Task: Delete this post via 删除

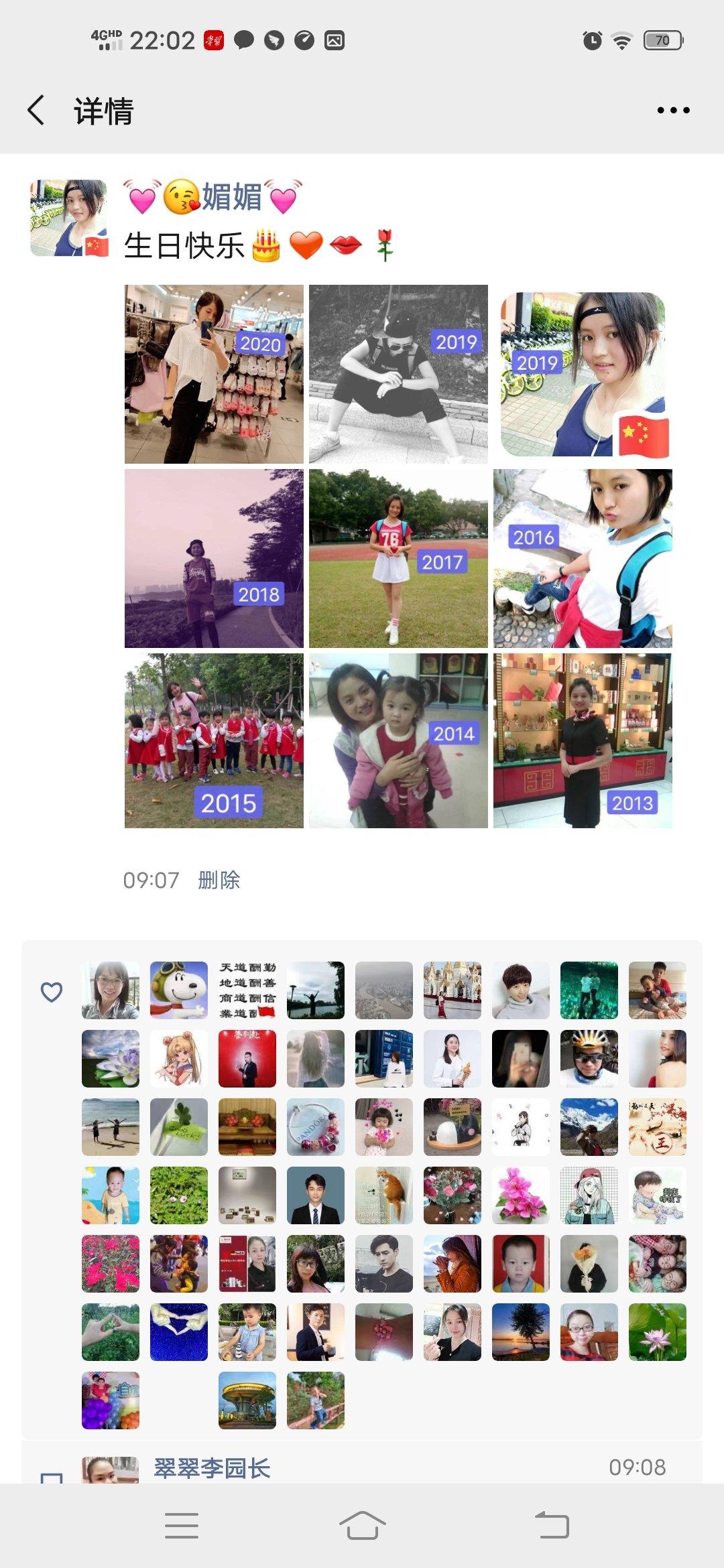Action: [x=219, y=880]
